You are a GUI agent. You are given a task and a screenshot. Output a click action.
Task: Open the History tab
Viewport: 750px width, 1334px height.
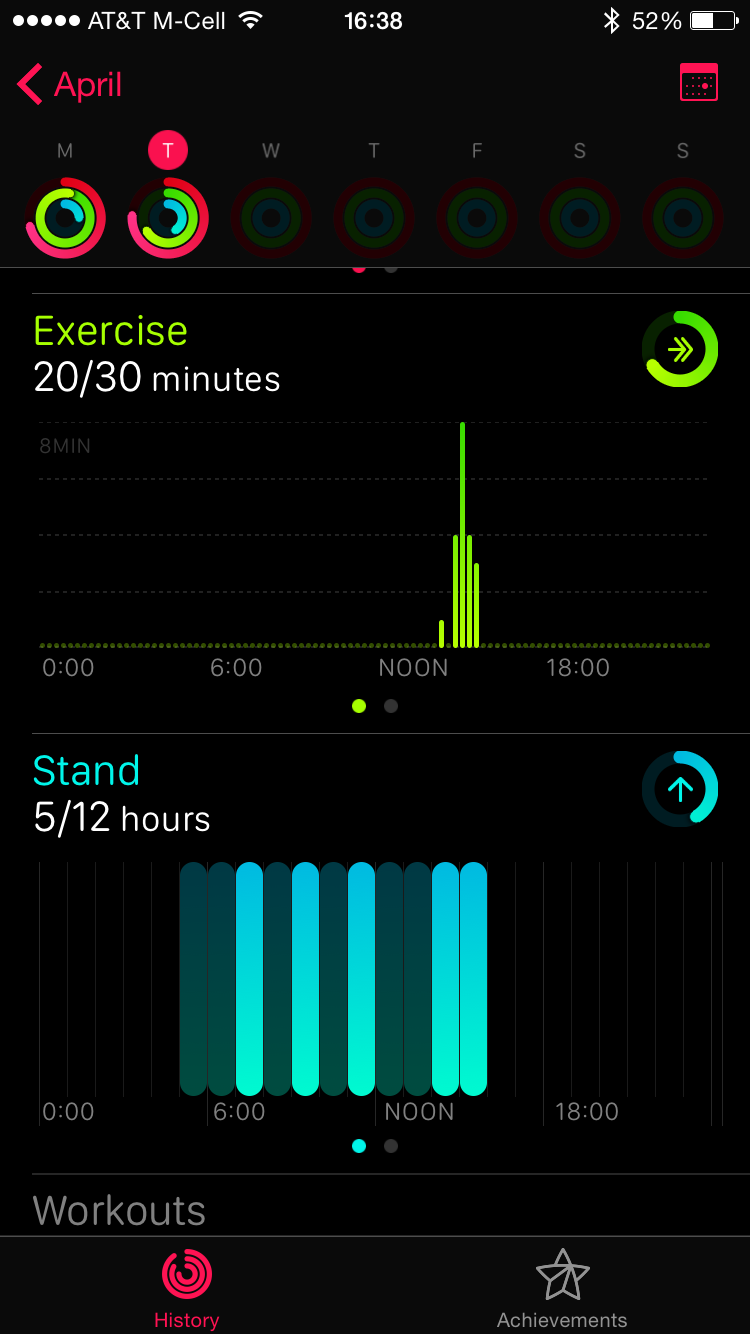(187, 1290)
